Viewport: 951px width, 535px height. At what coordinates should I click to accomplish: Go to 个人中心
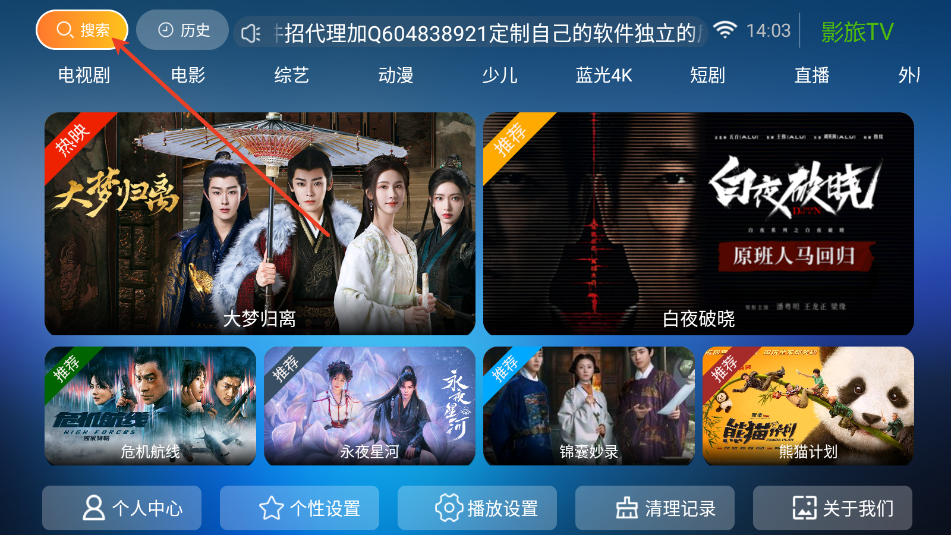(122, 508)
